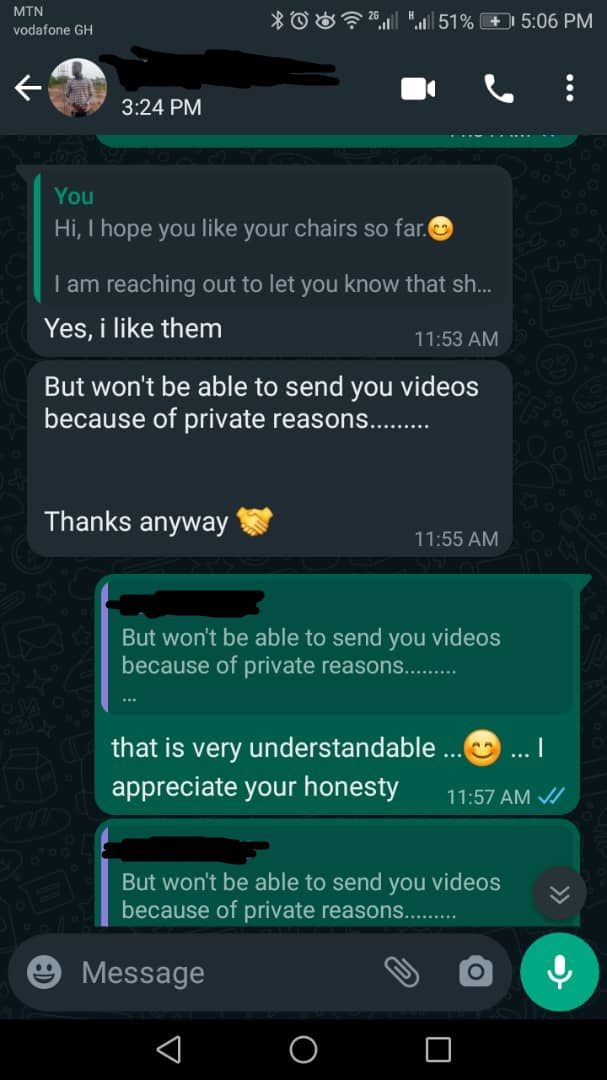This screenshot has width=607, height=1080.
Task: Start a video call
Action: click(418, 89)
